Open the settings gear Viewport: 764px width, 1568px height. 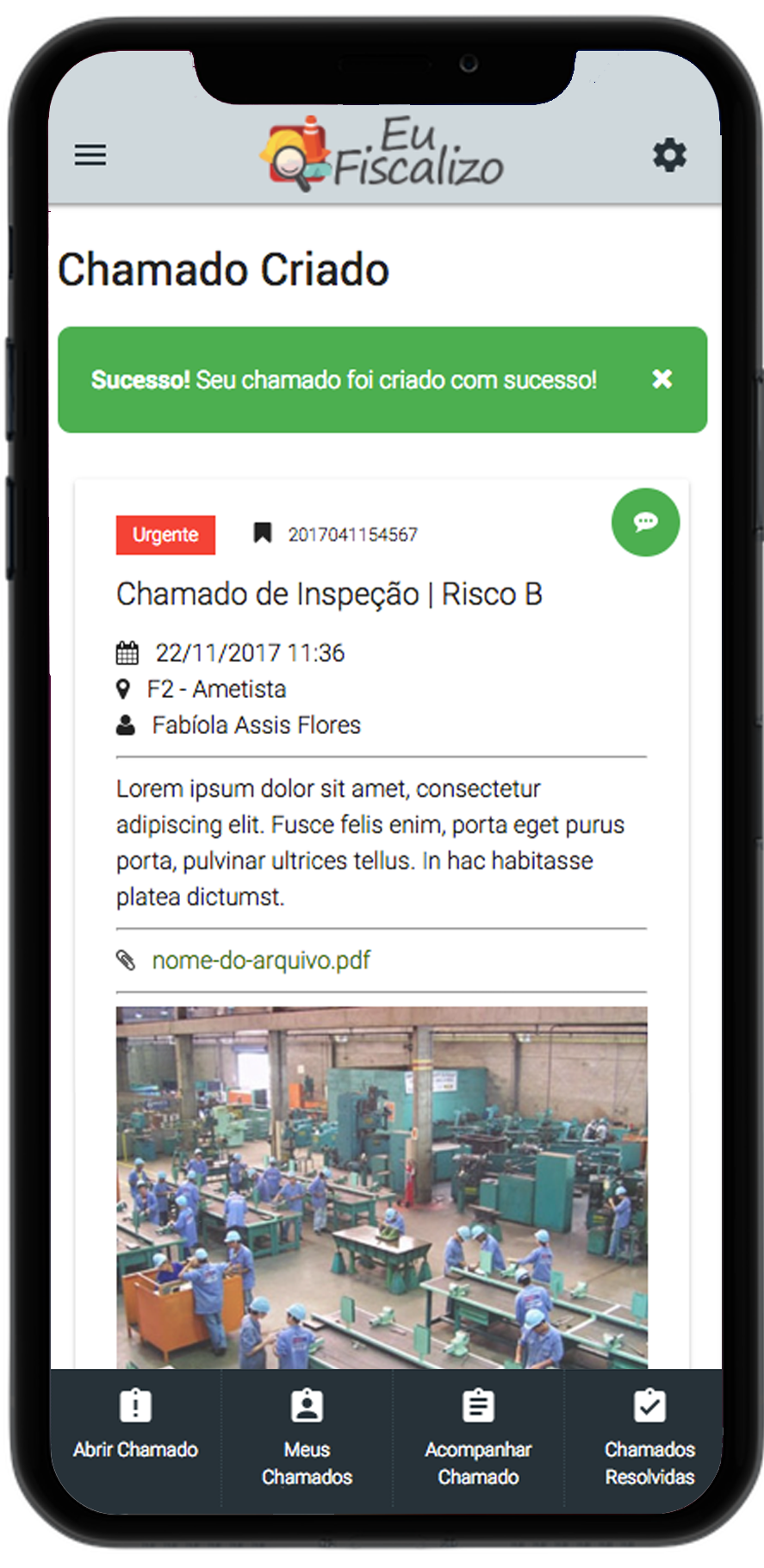coord(669,156)
